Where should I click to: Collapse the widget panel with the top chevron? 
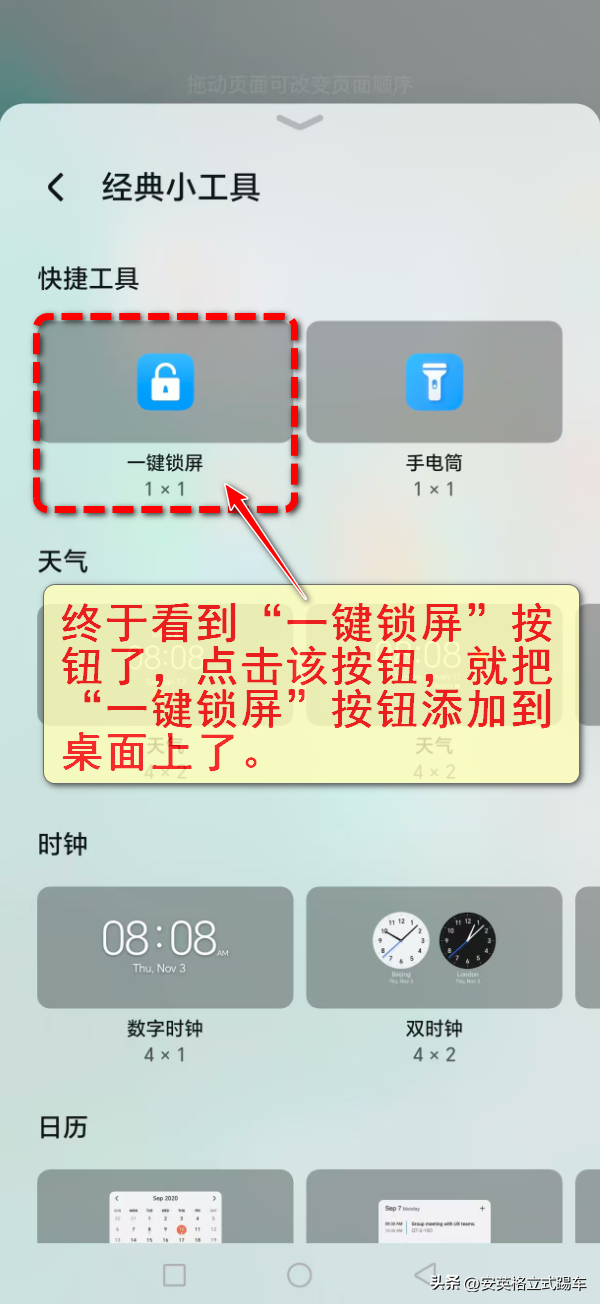[x=299, y=123]
